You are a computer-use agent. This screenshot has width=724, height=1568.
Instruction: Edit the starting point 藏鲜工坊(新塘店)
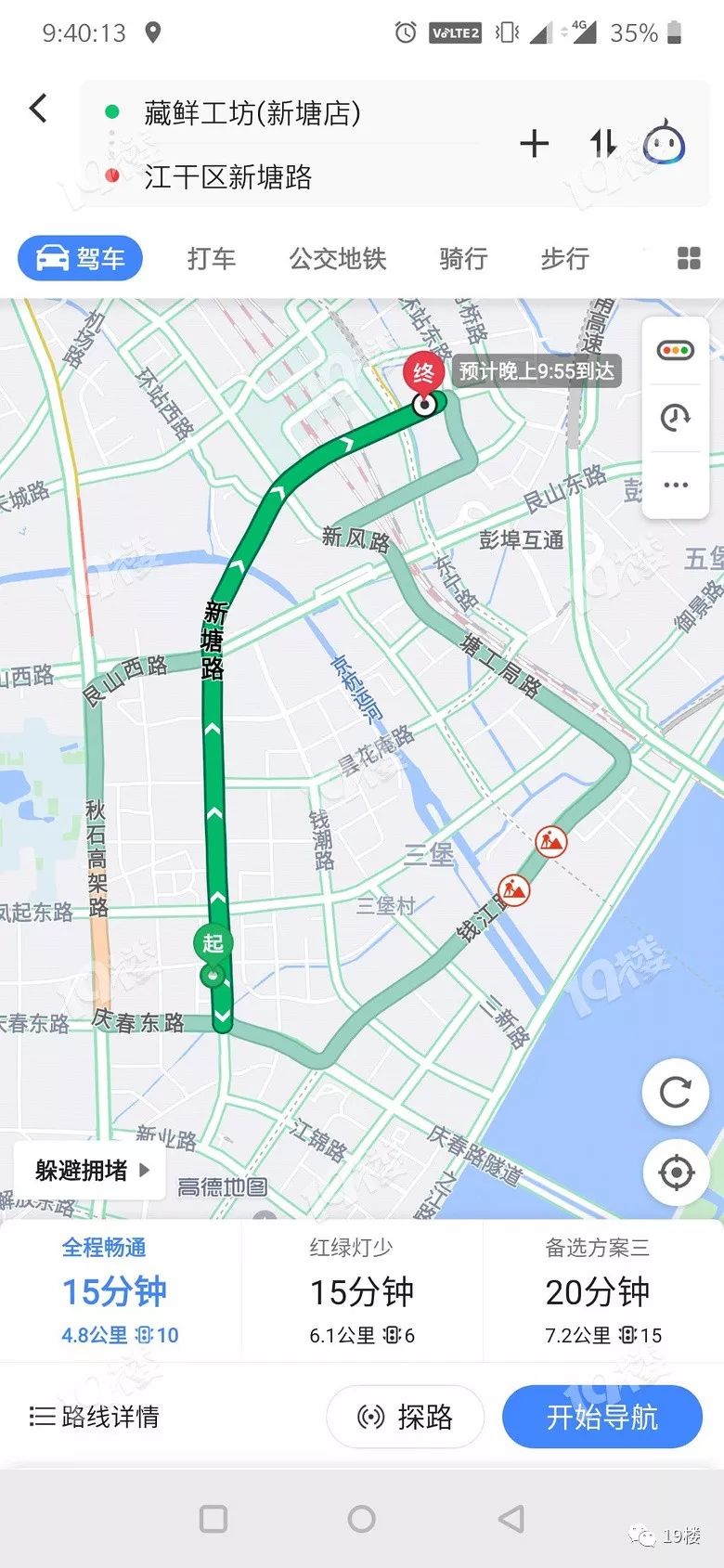coord(252,113)
